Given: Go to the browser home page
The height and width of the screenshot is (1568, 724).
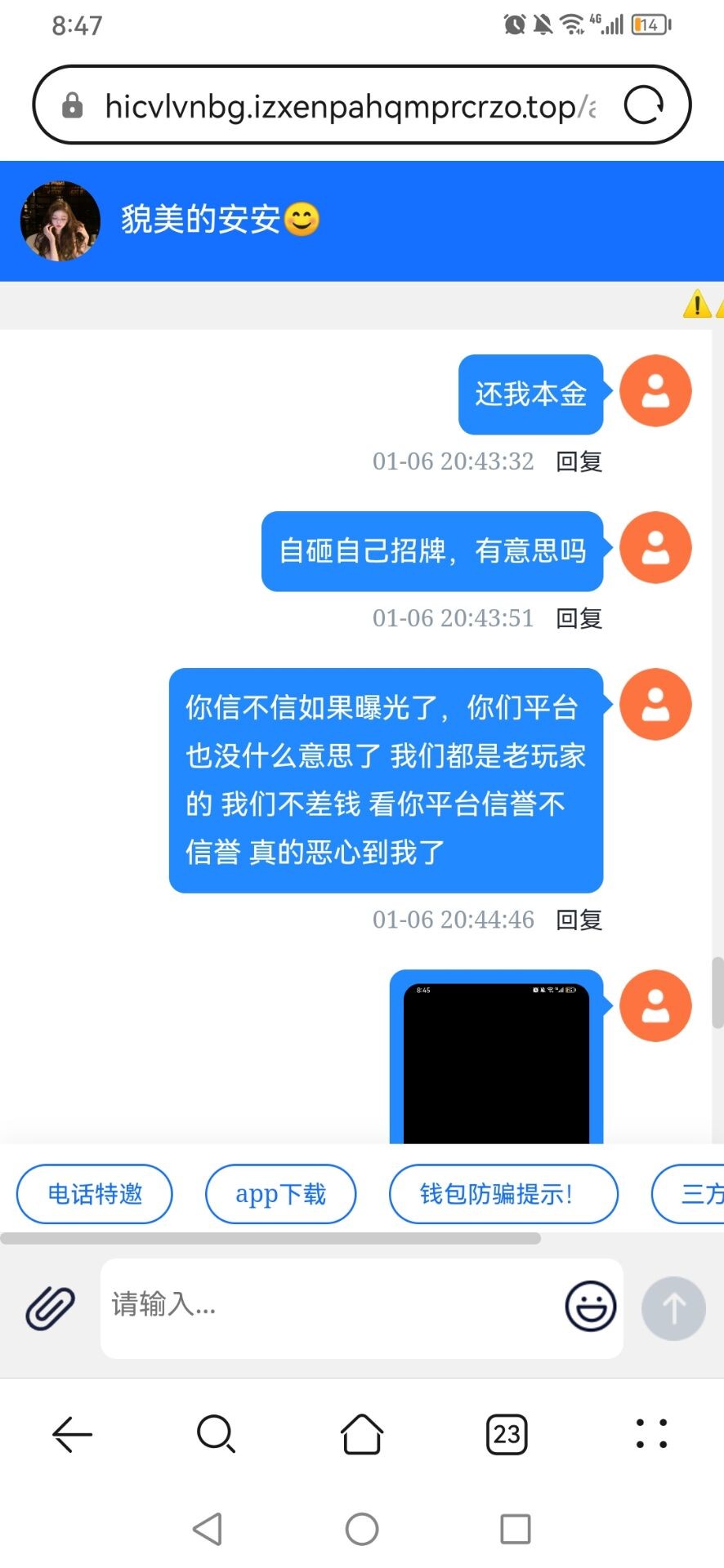Looking at the screenshot, I should [362, 1434].
